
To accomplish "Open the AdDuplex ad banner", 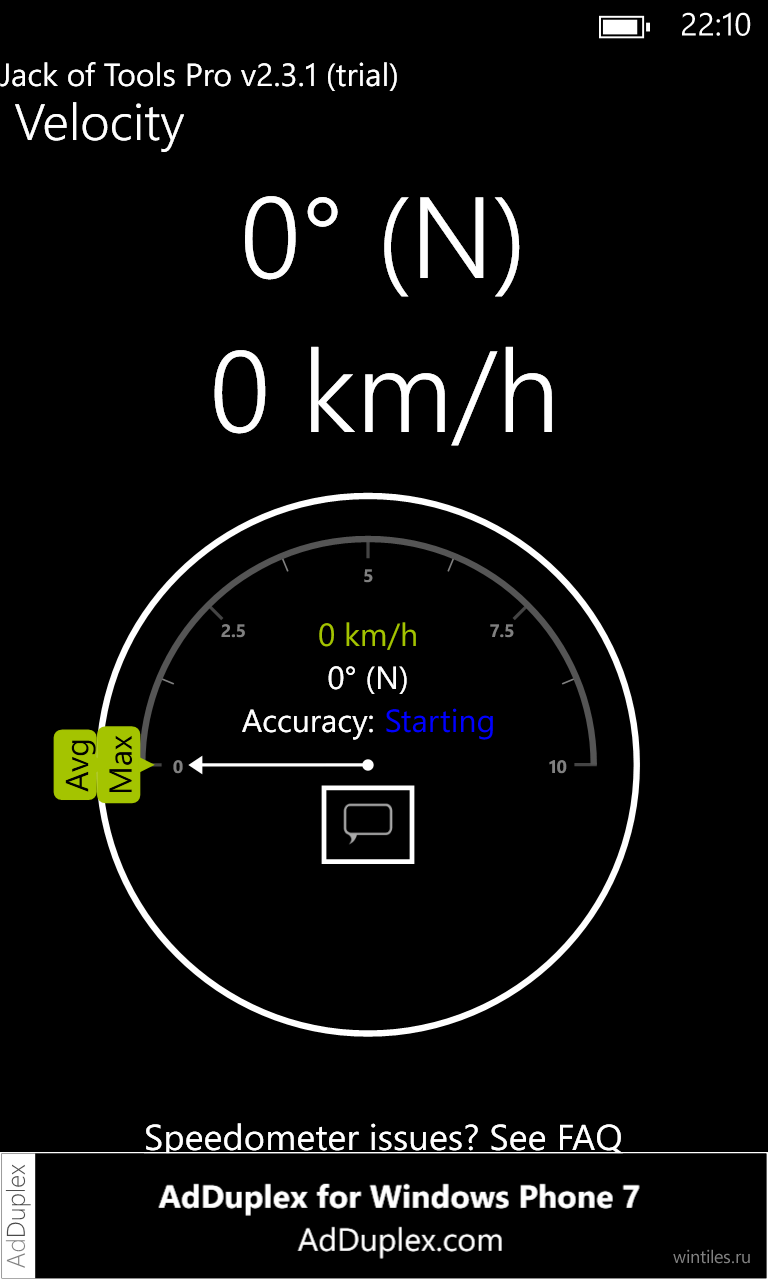I will click(x=384, y=1216).
